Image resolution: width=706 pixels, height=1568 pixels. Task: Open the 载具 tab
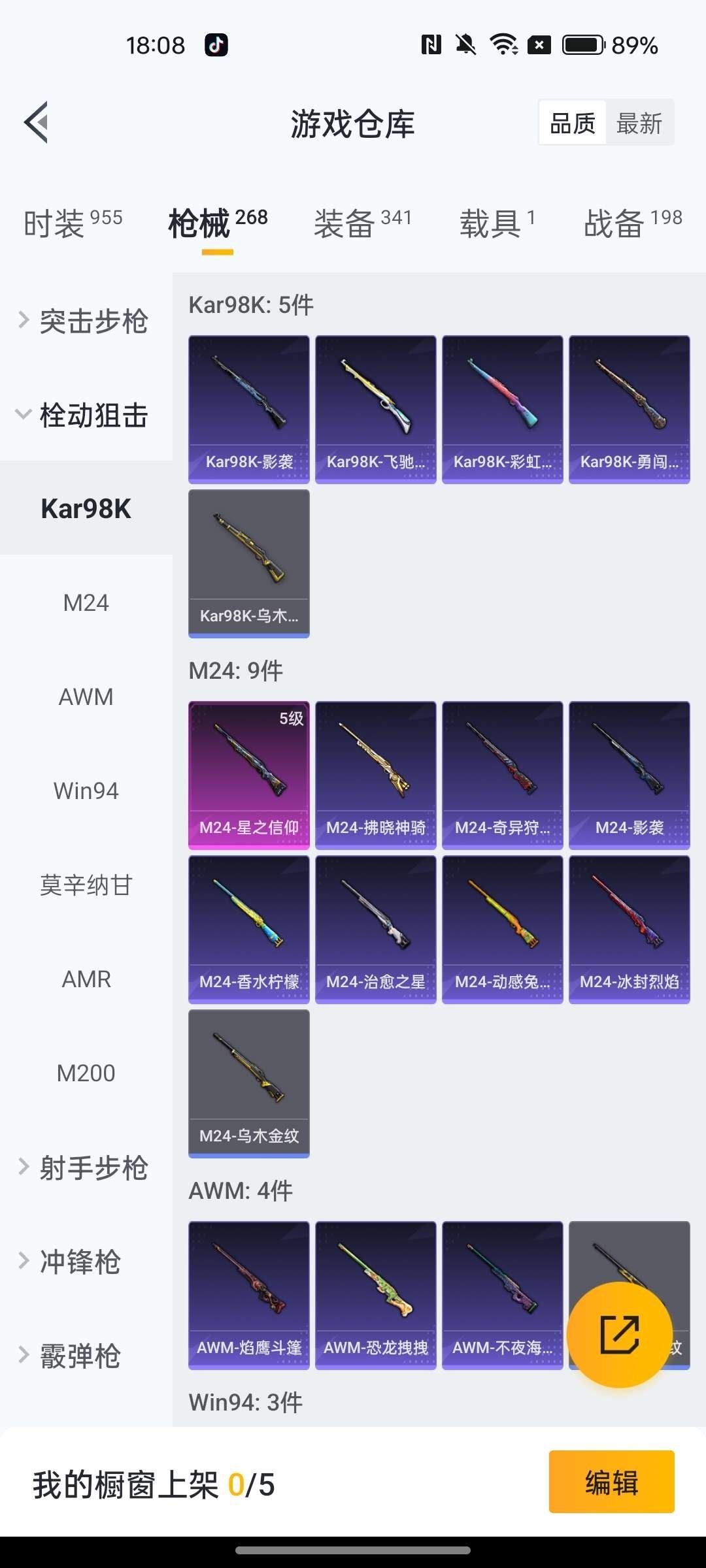(497, 223)
